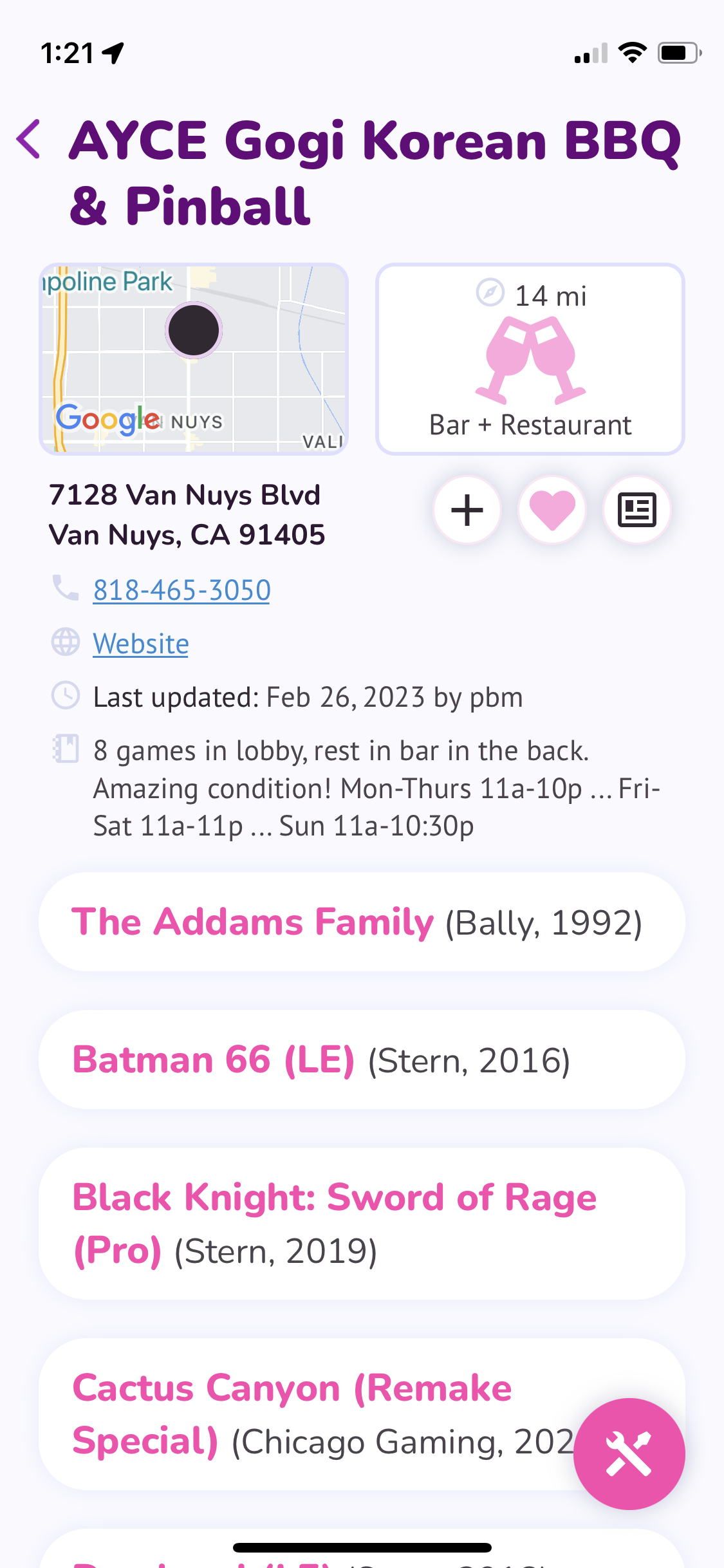
Task: Open Black Knight: Sword of Rage (Pro)
Action: point(362,1224)
